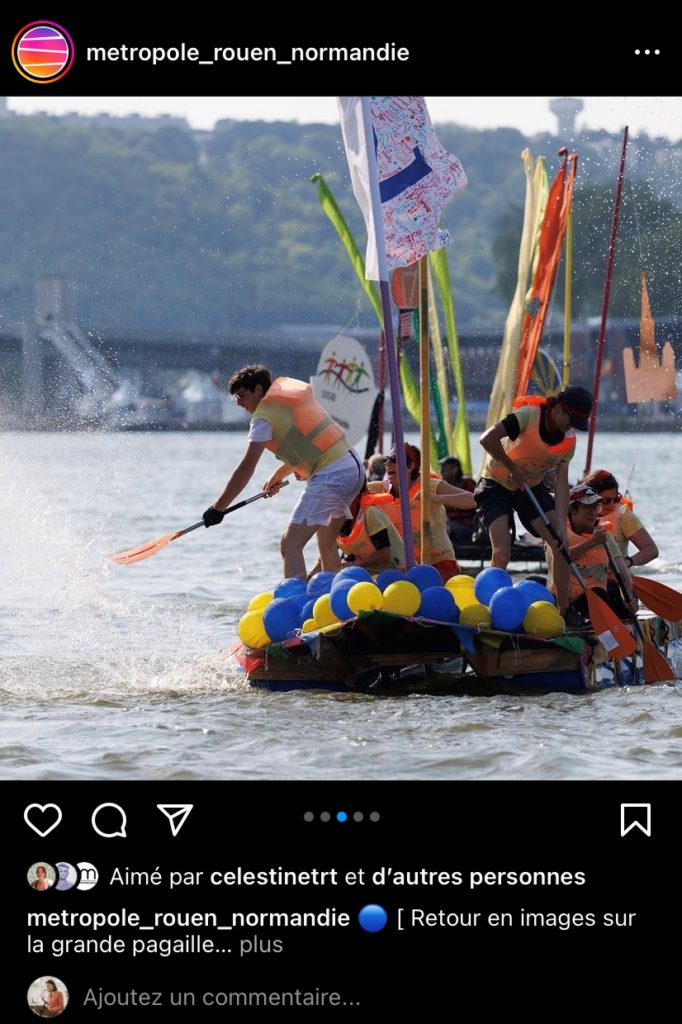682x1024 pixels.
Task: Save the post with the bookmark icon
Action: click(635, 820)
